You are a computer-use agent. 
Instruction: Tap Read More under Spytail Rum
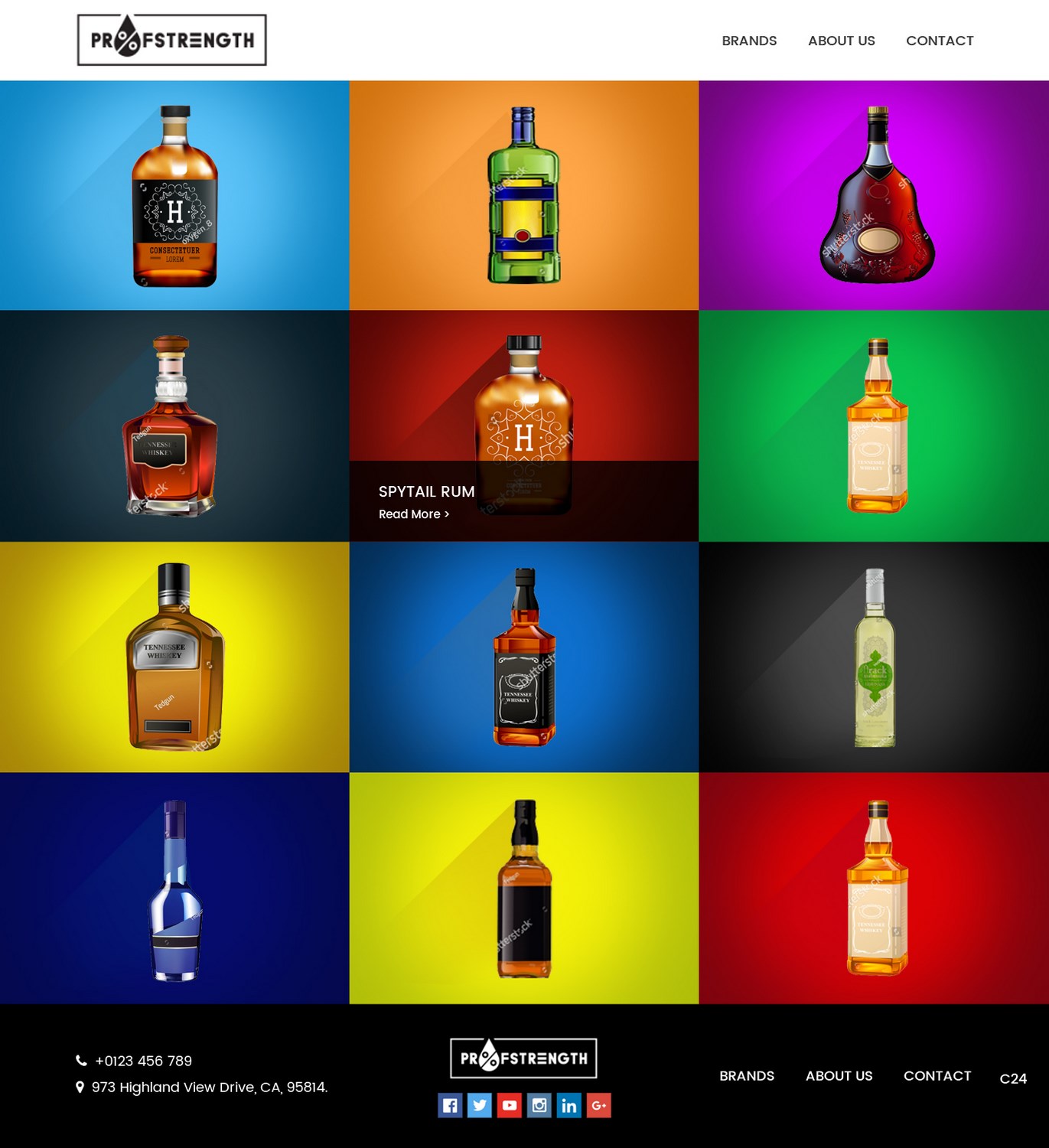(413, 514)
